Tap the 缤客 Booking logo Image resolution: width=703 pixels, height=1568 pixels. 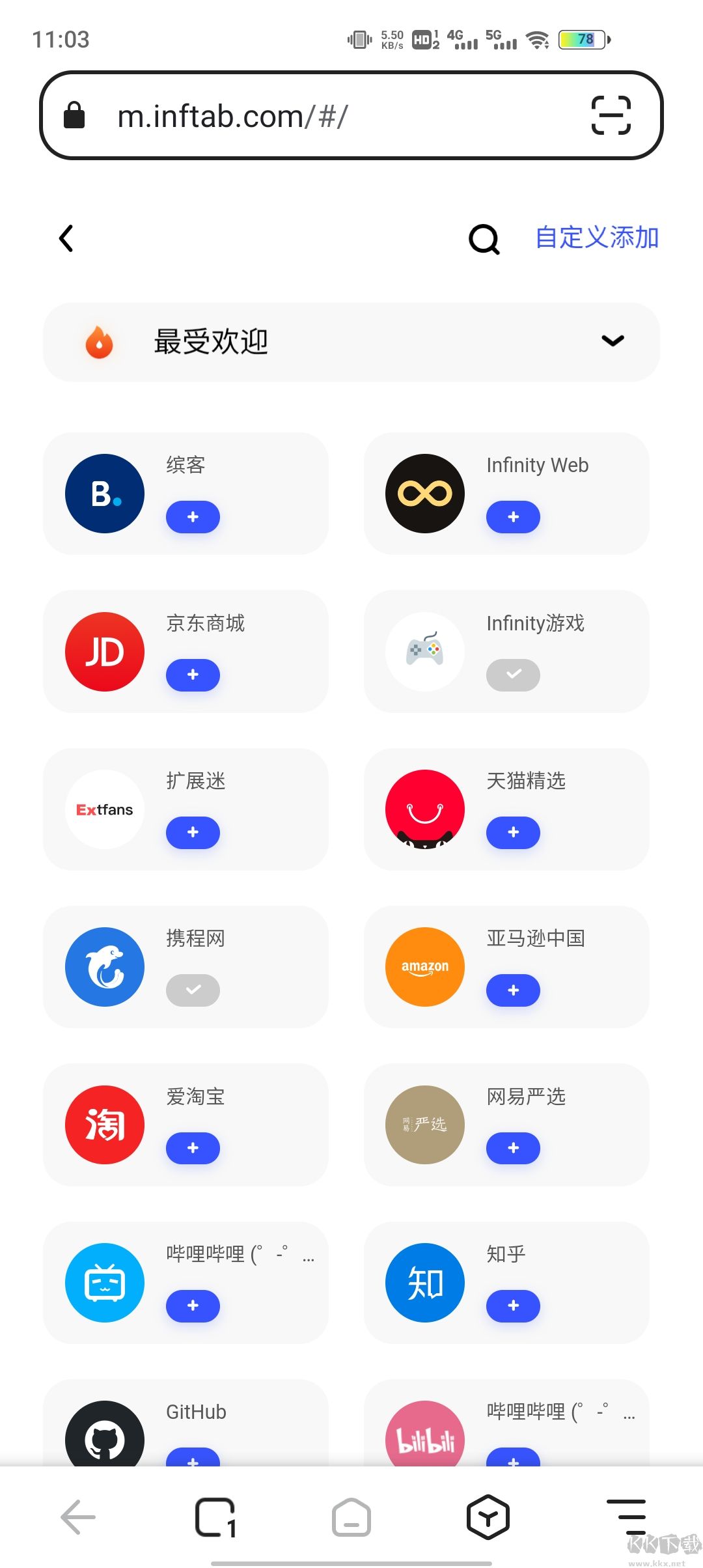(x=104, y=493)
